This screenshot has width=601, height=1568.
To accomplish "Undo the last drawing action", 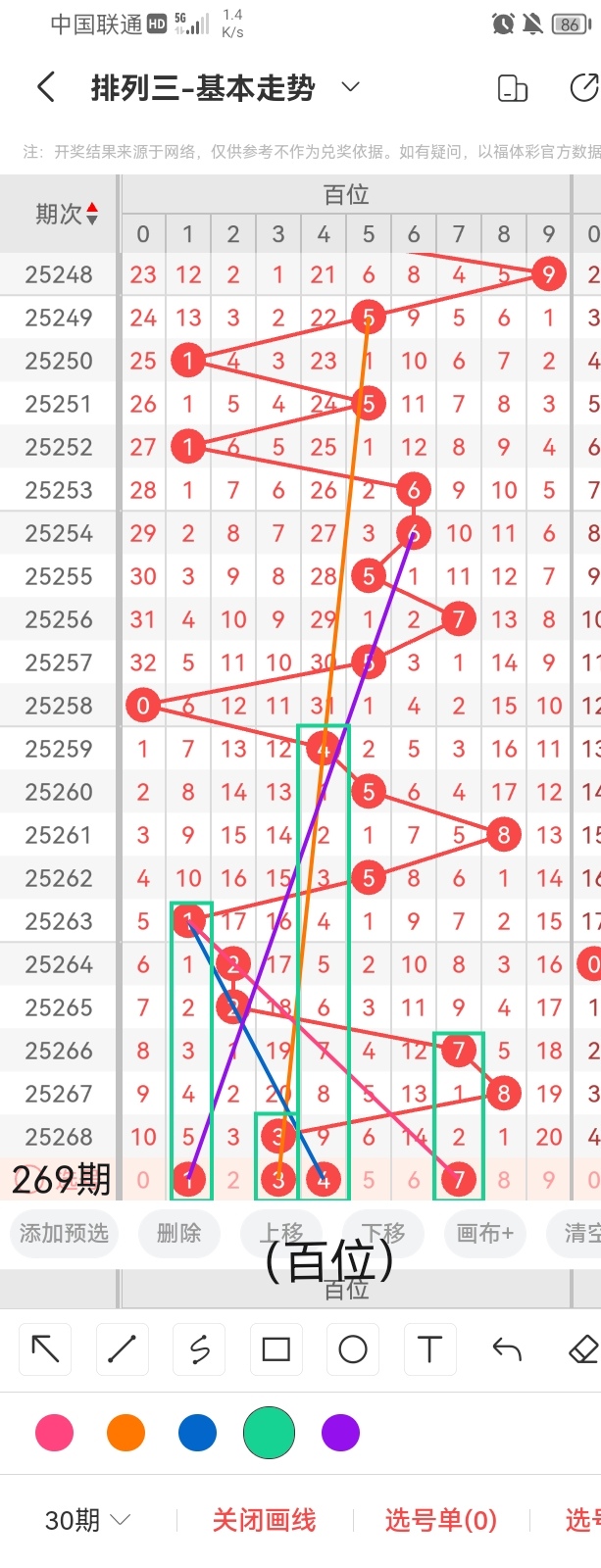I will point(507,1349).
